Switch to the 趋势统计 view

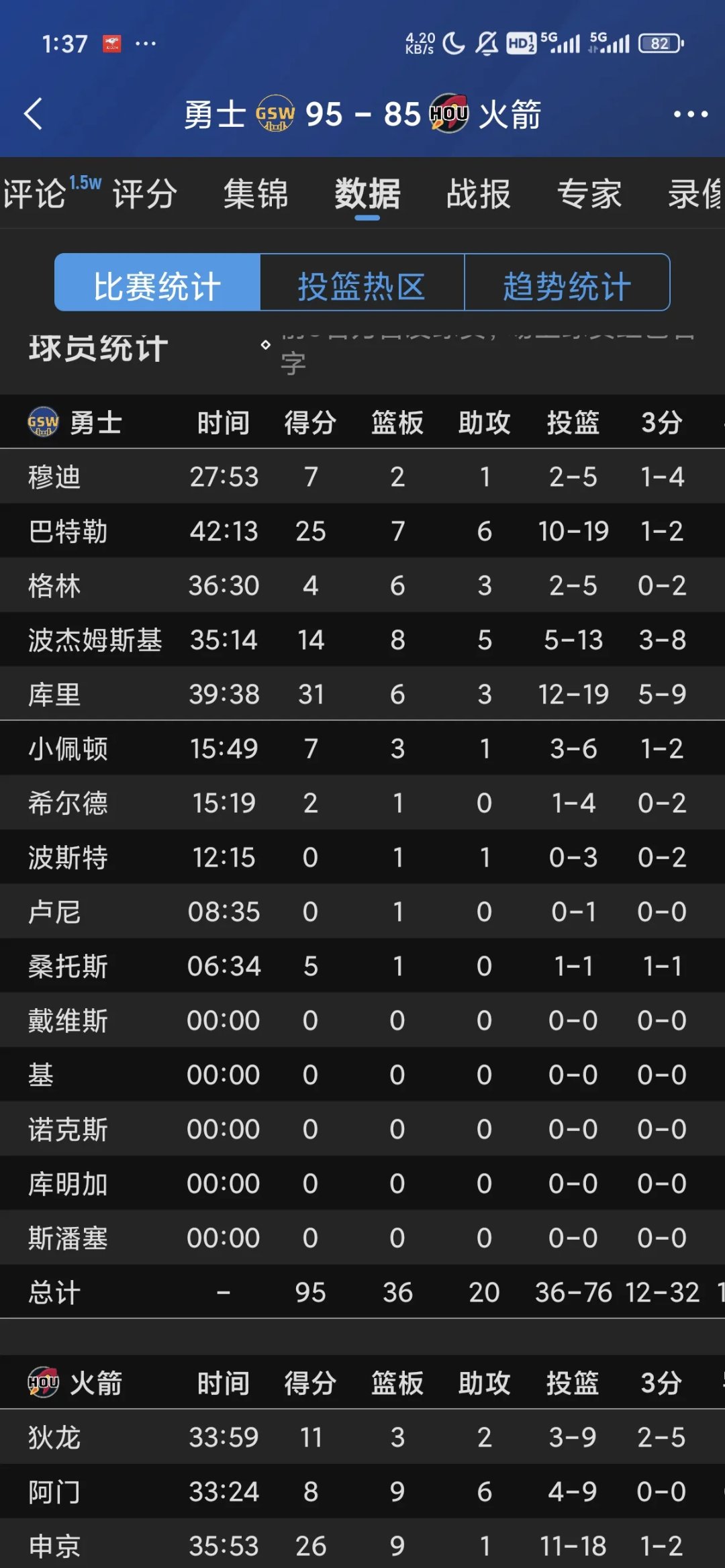coord(569,284)
